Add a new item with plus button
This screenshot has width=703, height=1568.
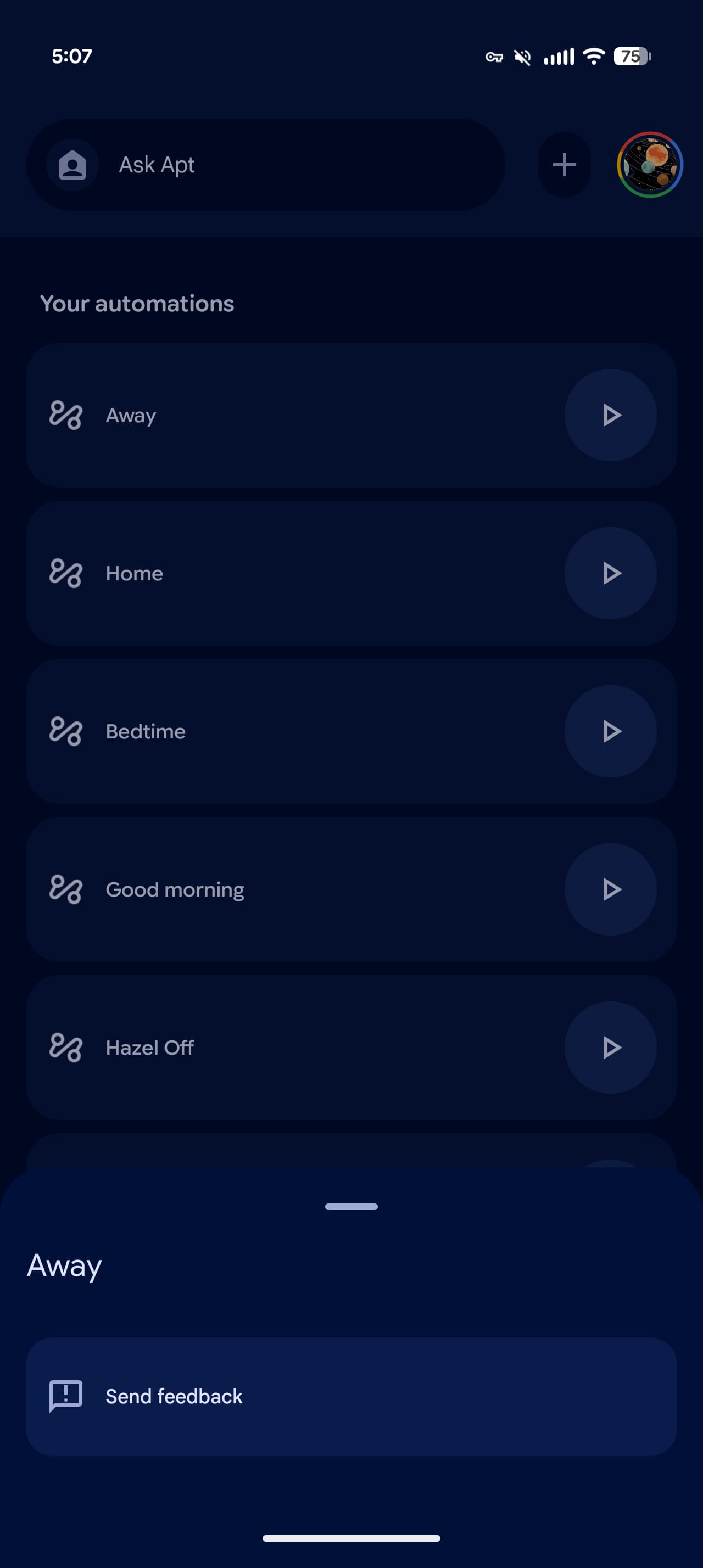(x=564, y=165)
